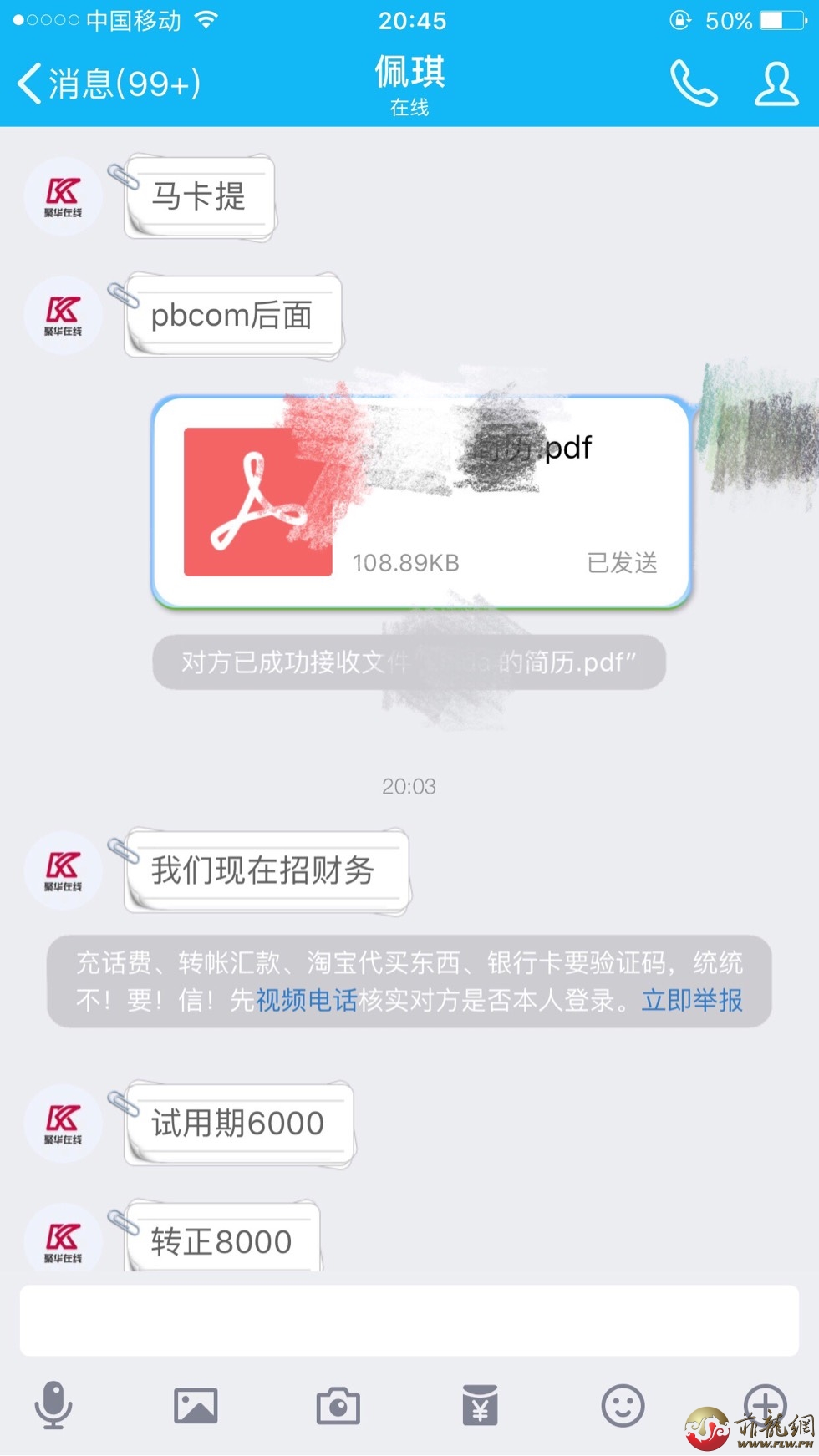The image size is (819, 1456).
Task: Send a red packet
Action: pos(480,1405)
